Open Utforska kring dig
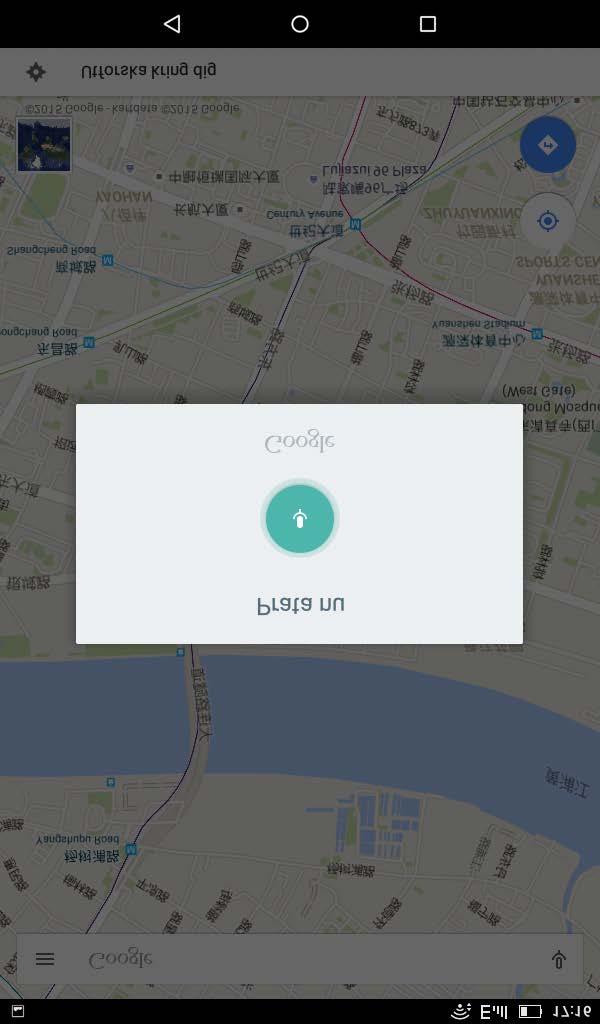Screen dimensions: 600x1024 [148, 71]
